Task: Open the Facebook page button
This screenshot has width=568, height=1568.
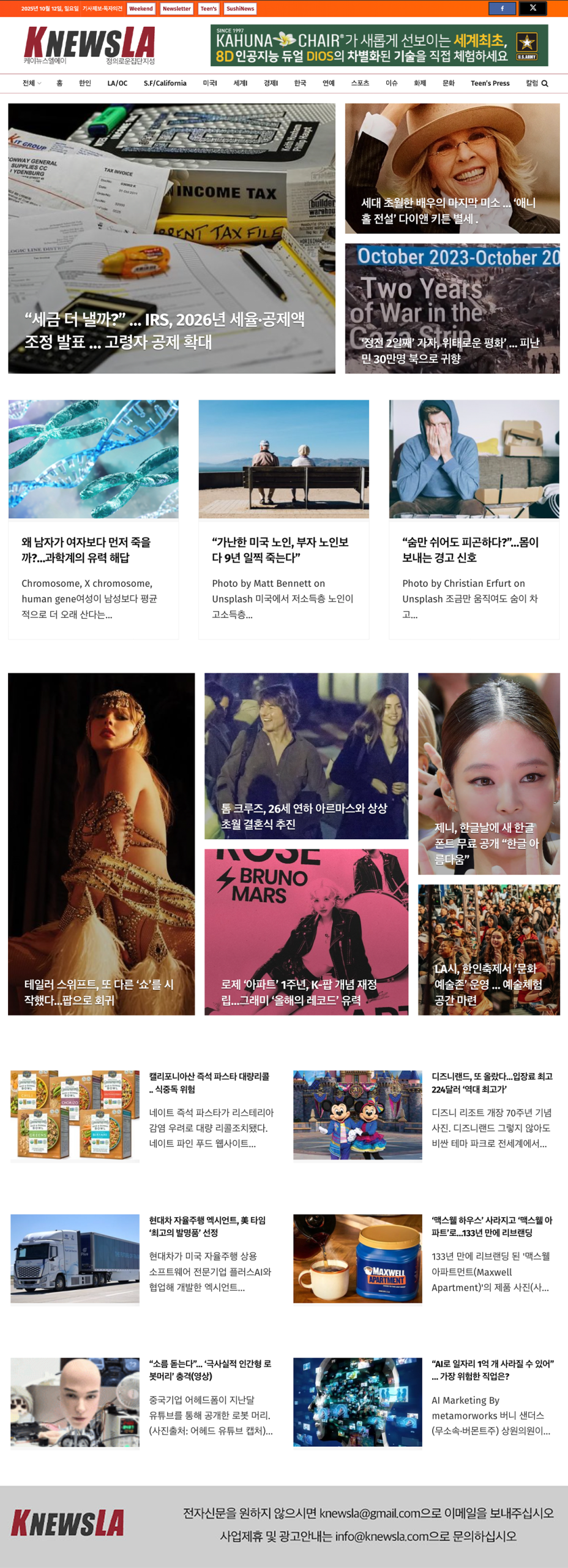Action: click(x=502, y=9)
